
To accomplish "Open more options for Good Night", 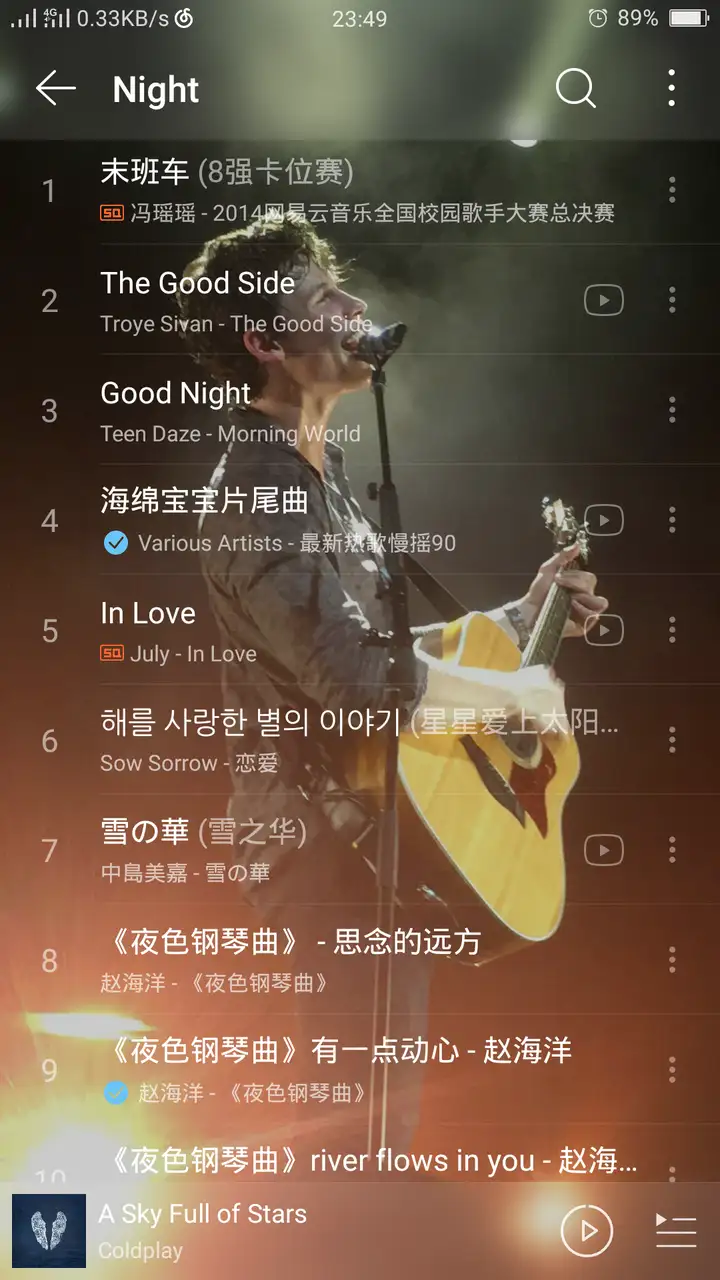I will click(x=672, y=410).
